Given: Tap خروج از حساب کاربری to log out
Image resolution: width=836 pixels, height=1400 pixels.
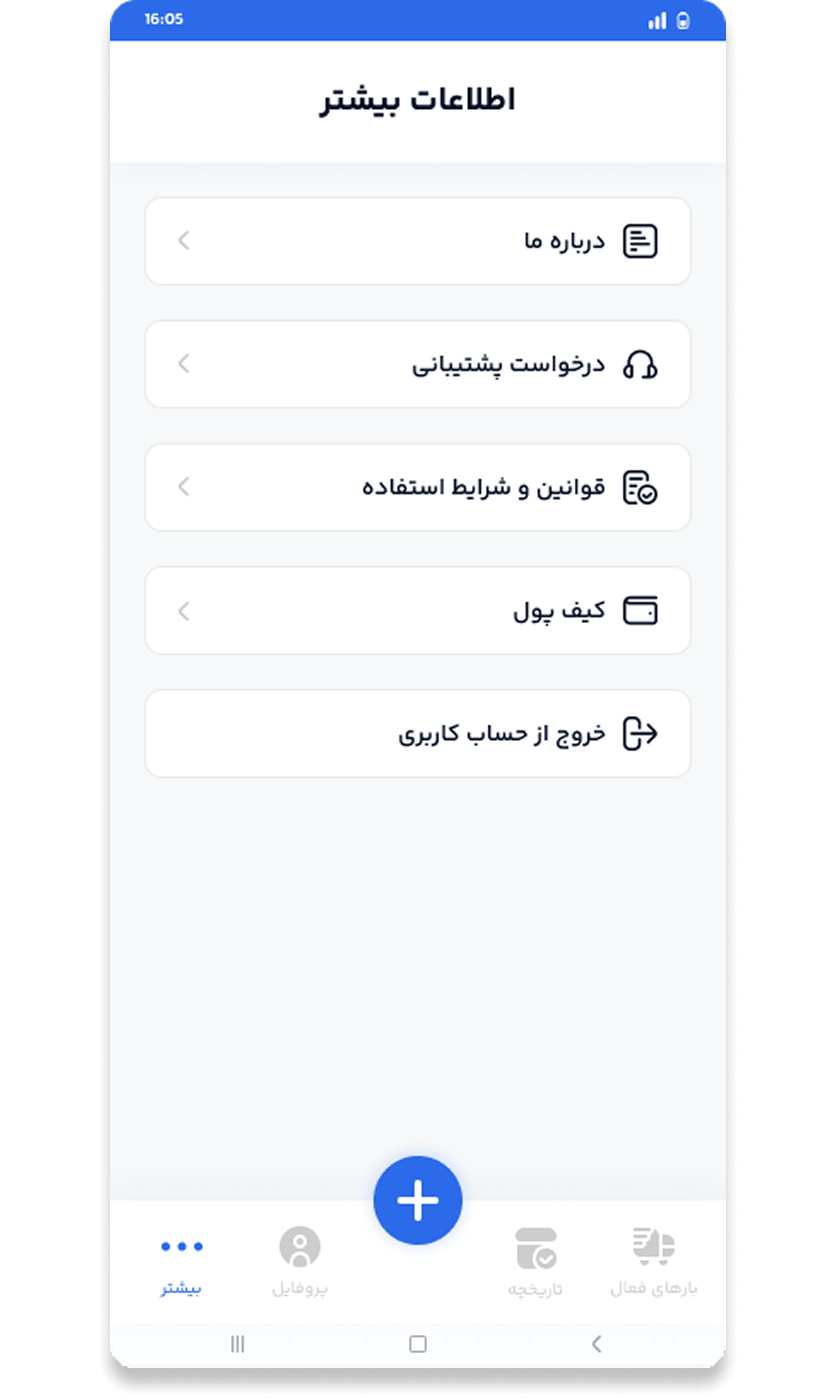Looking at the screenshot, I should (418, 733).
